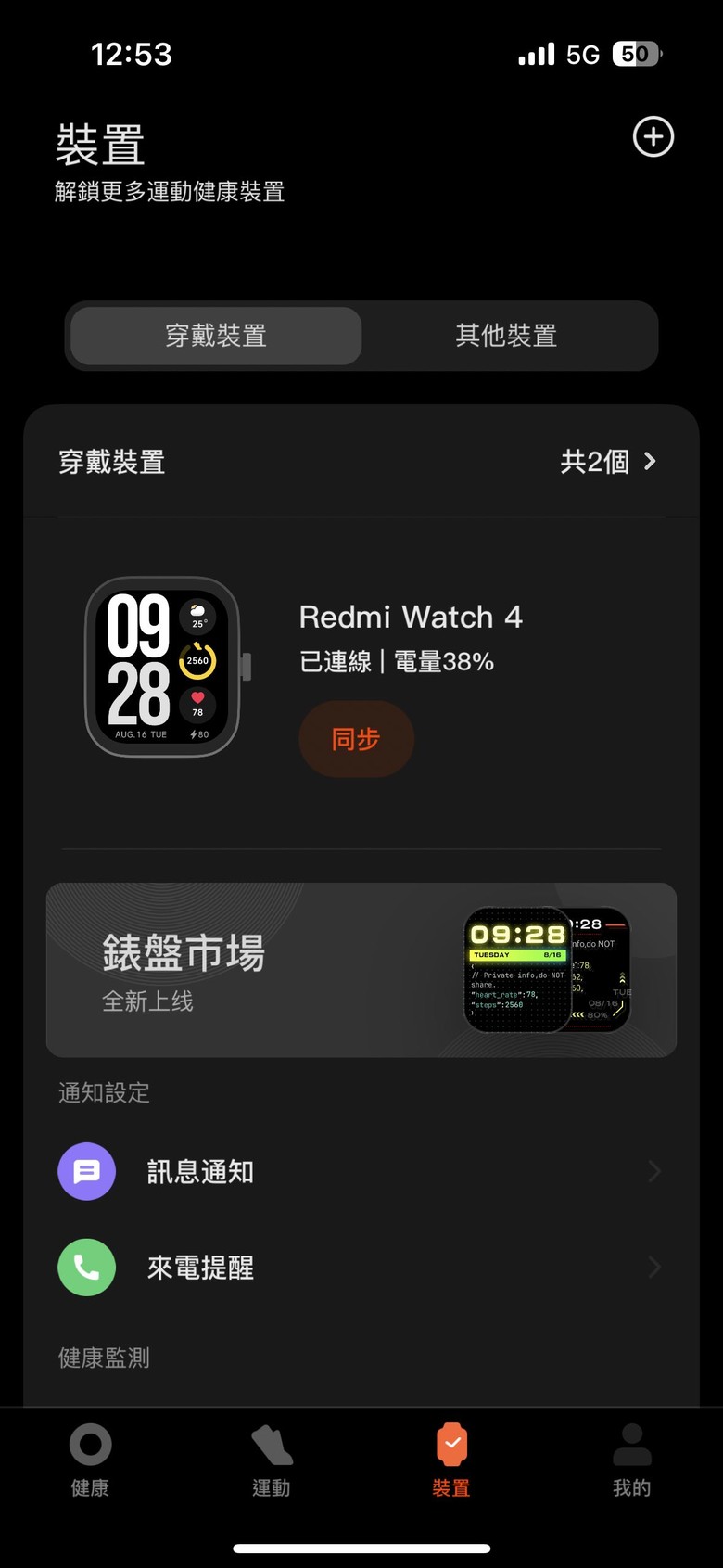
Task: Select the 裝置 bottom tab
Action: pyautogui.click(x=451, y=1460)
